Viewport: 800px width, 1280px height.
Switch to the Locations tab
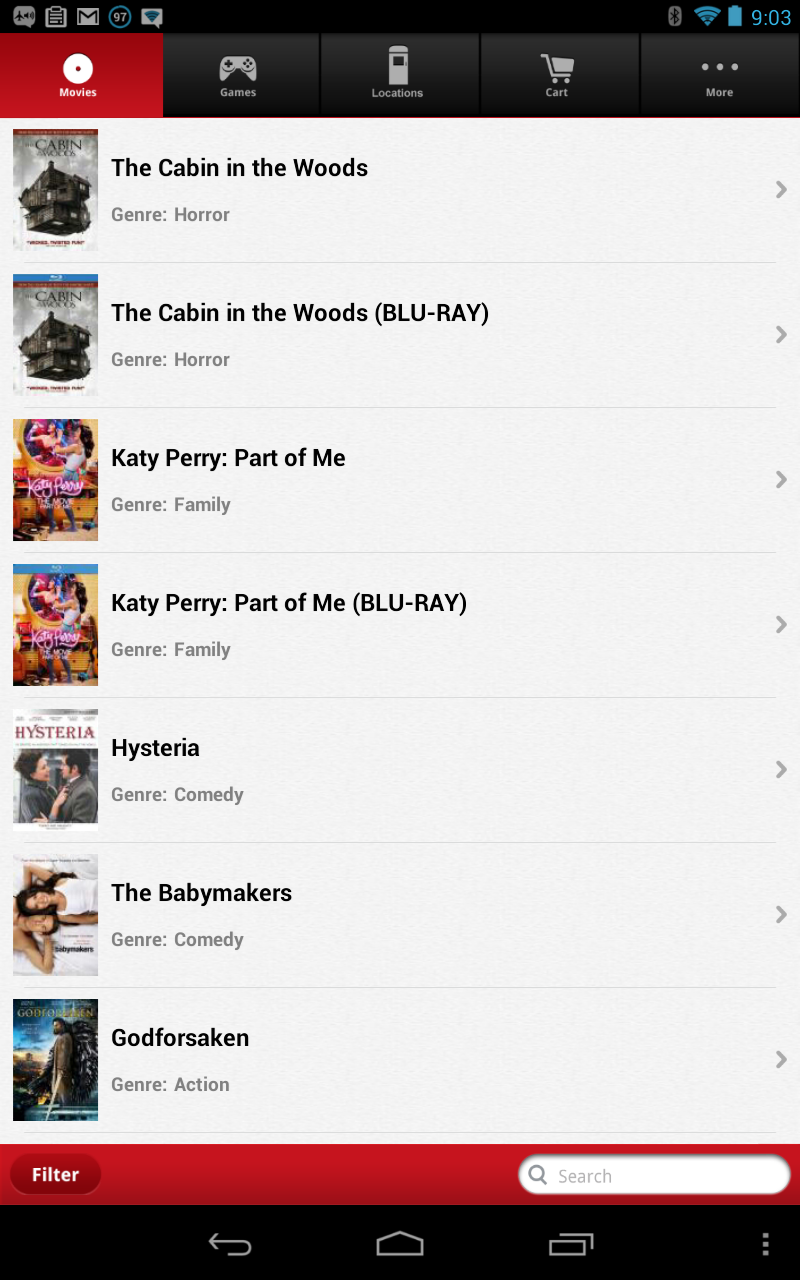[399, 75]
